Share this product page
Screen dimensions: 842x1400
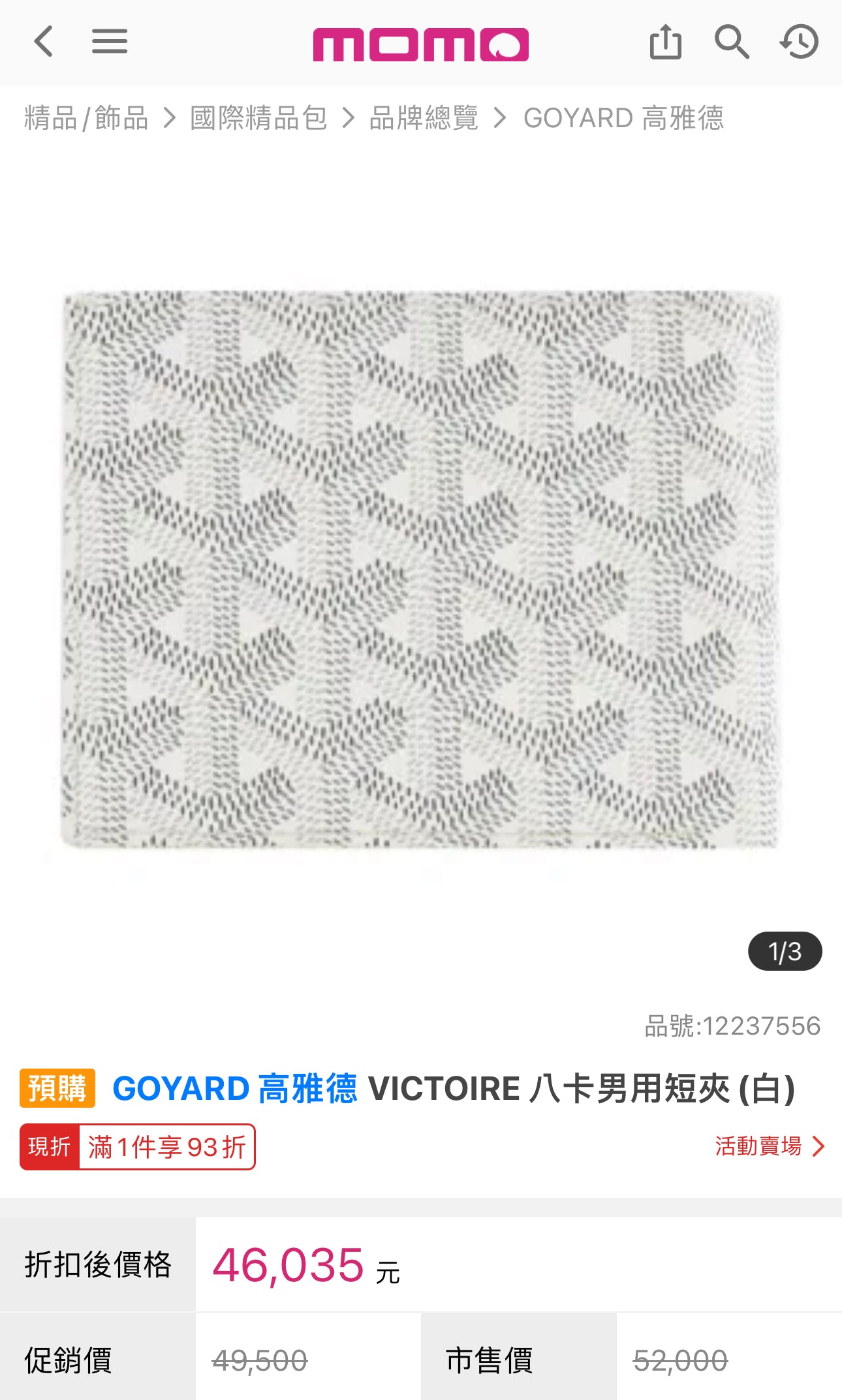click(x=665, y=42)
